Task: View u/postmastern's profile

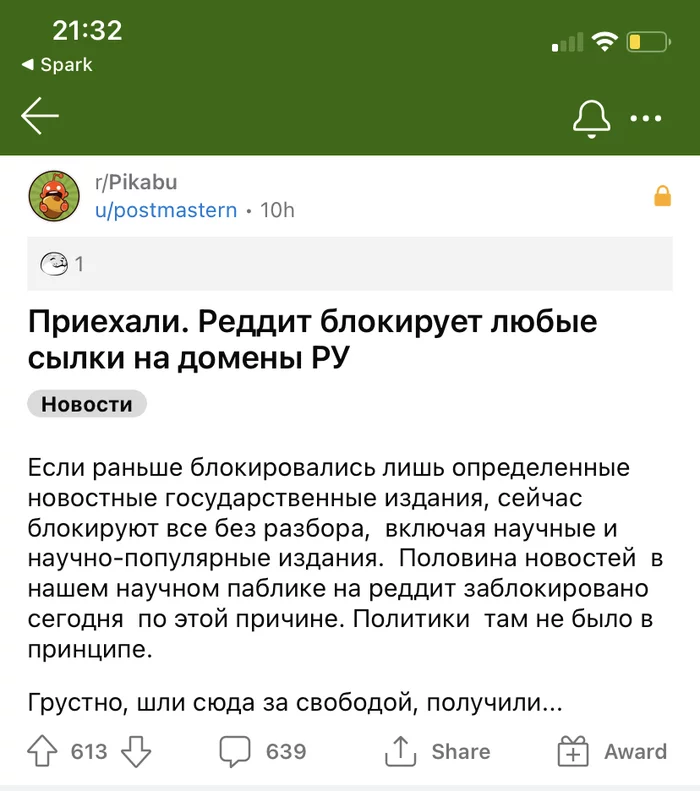Action: click(166, 210)
